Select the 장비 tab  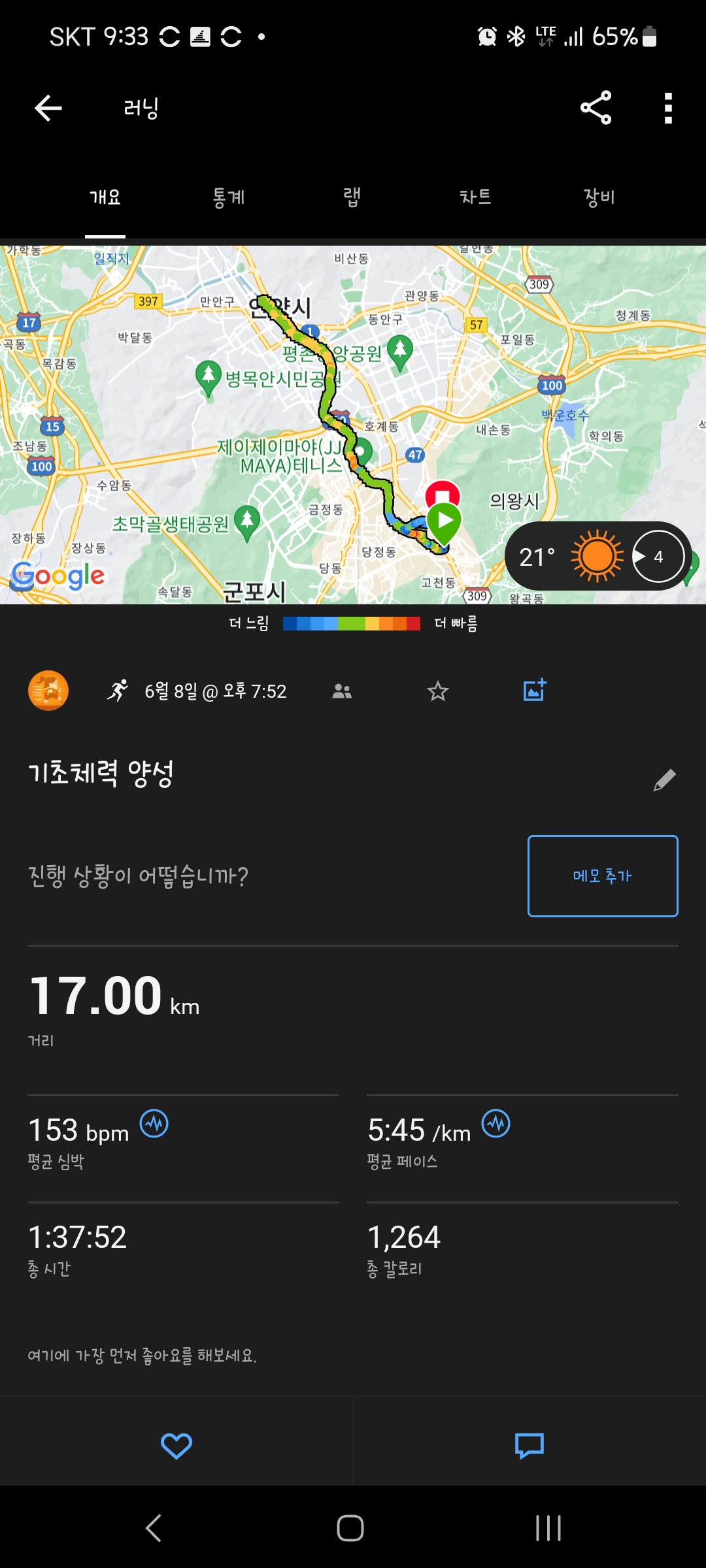[599, 197]
